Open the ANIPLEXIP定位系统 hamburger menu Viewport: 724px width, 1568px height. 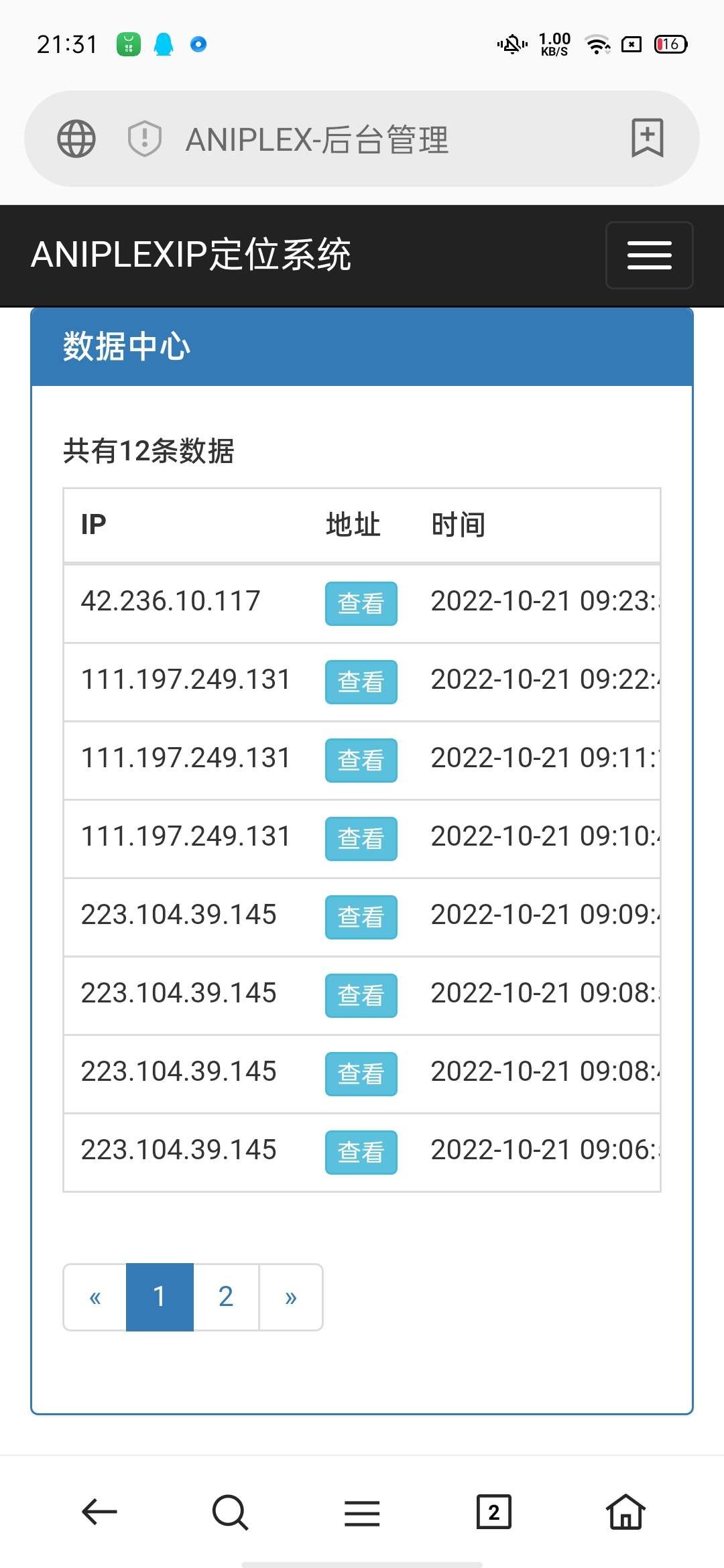pyautogui.click(x=648, y=255)
